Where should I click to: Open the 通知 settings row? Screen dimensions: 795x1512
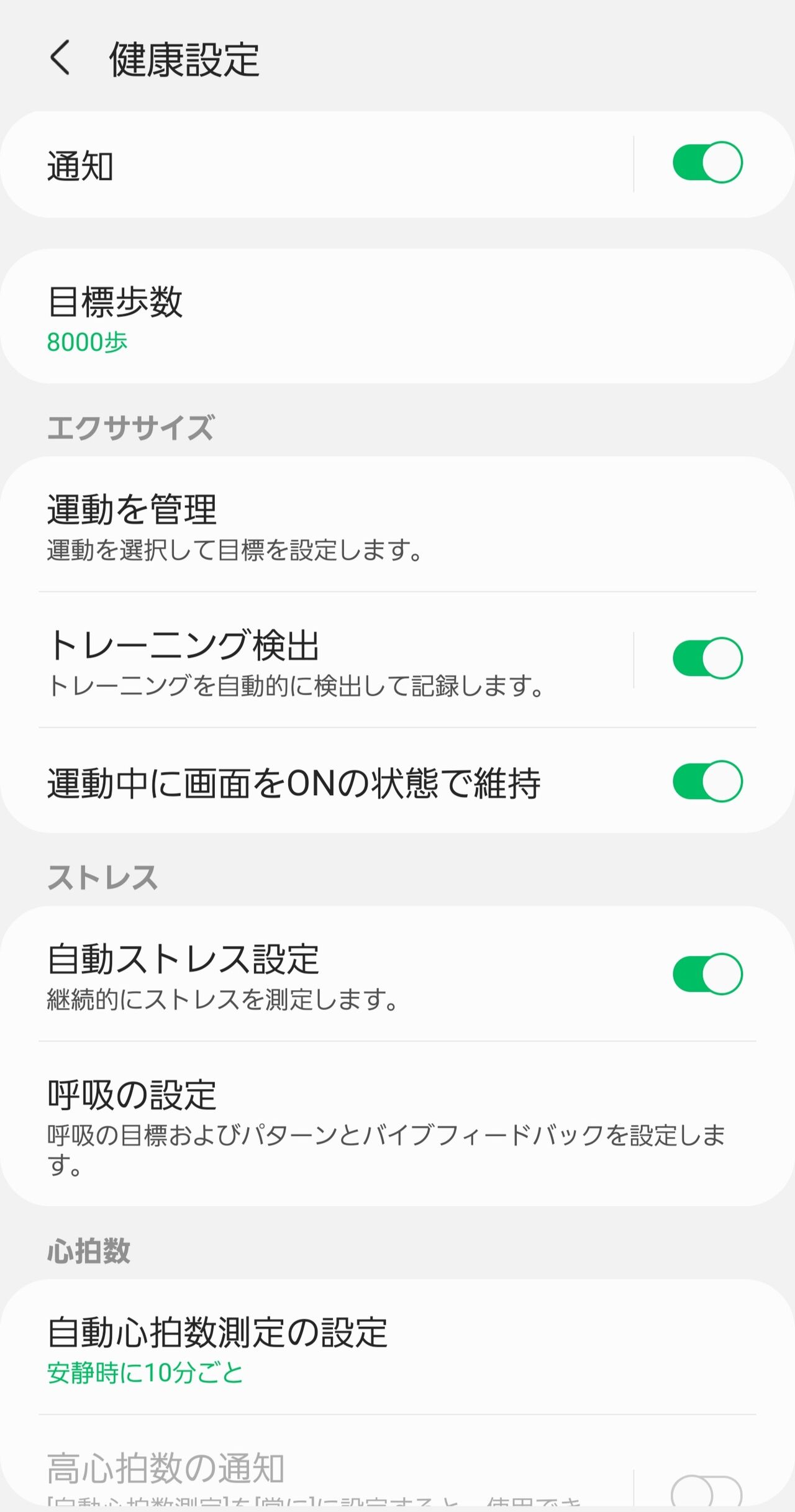(317, 165)
